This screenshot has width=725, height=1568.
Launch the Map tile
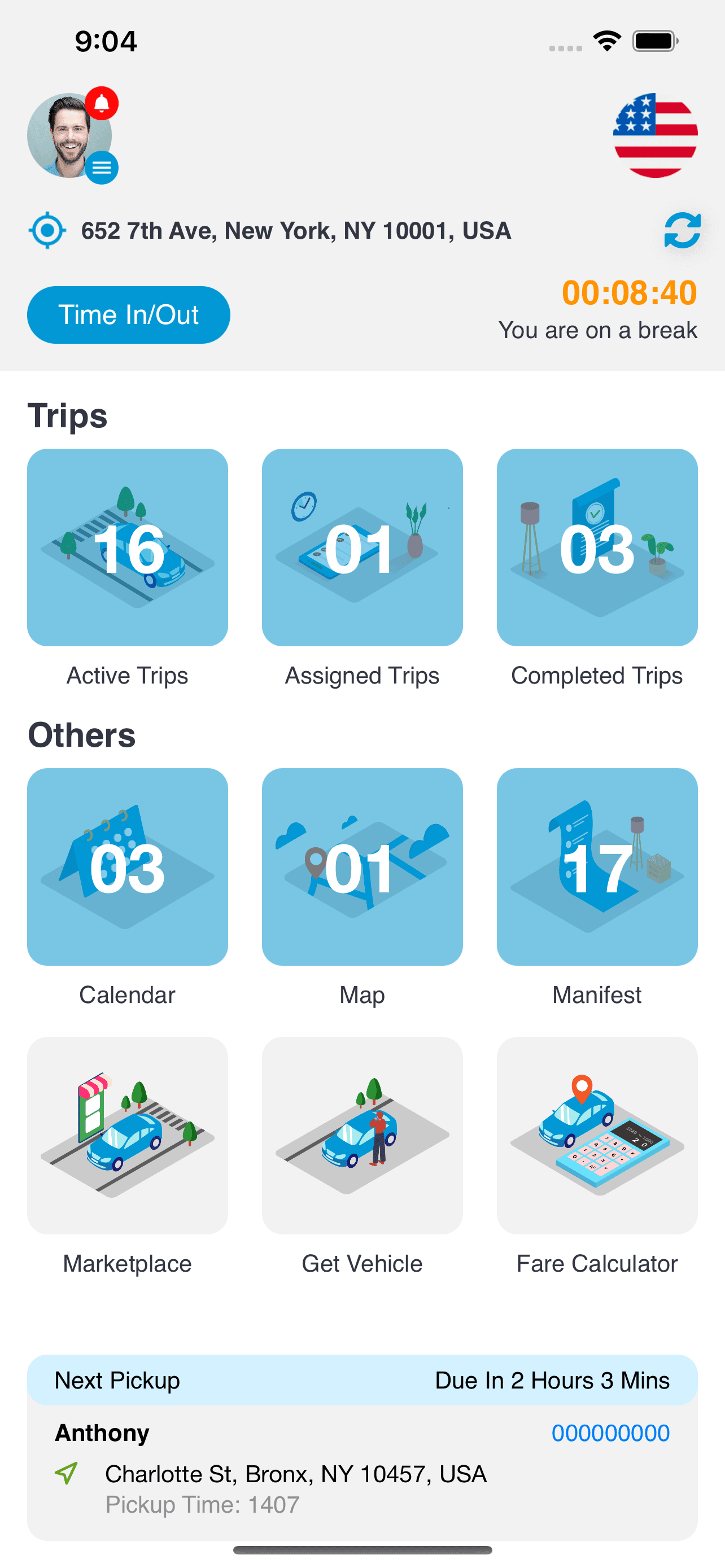tap(362, 867)
